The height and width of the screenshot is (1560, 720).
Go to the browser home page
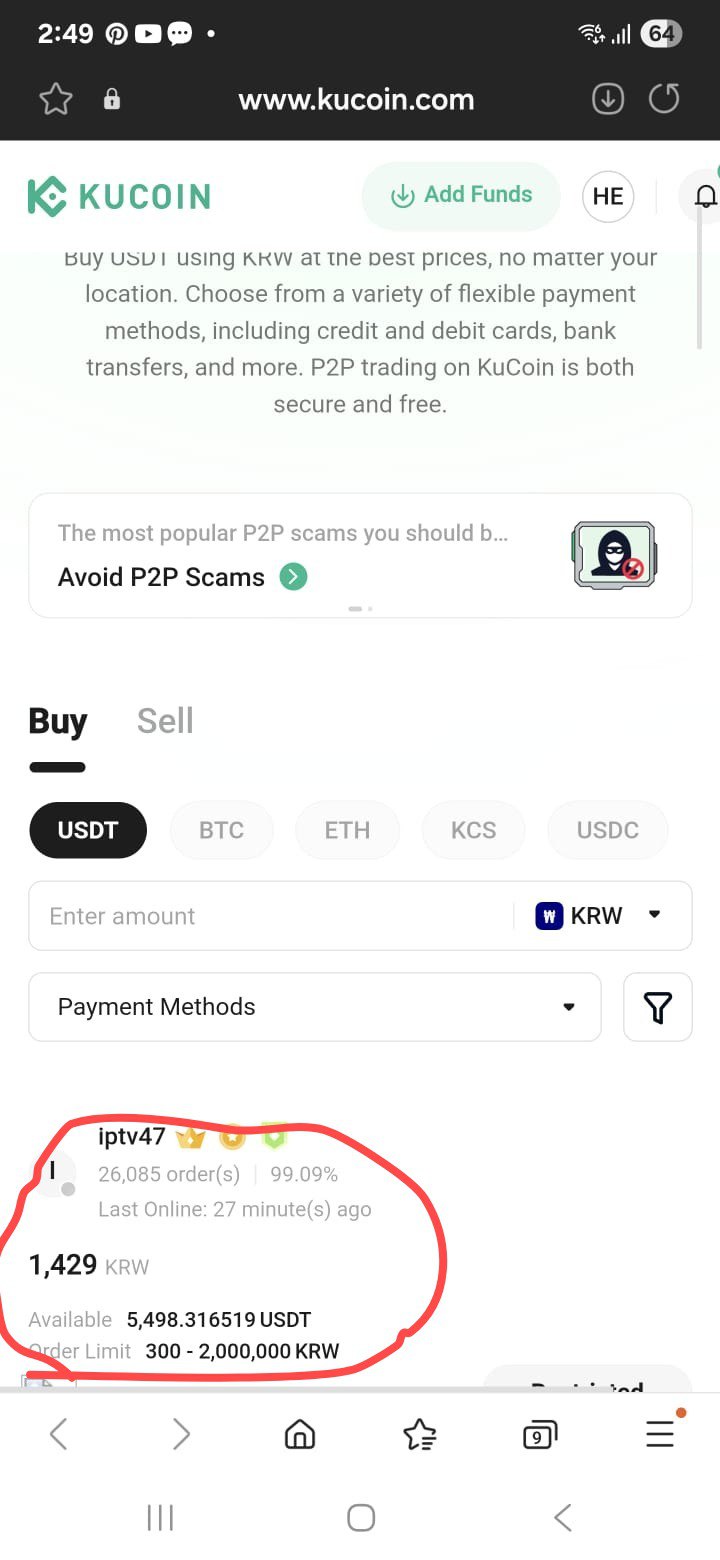click(300, 1436)
